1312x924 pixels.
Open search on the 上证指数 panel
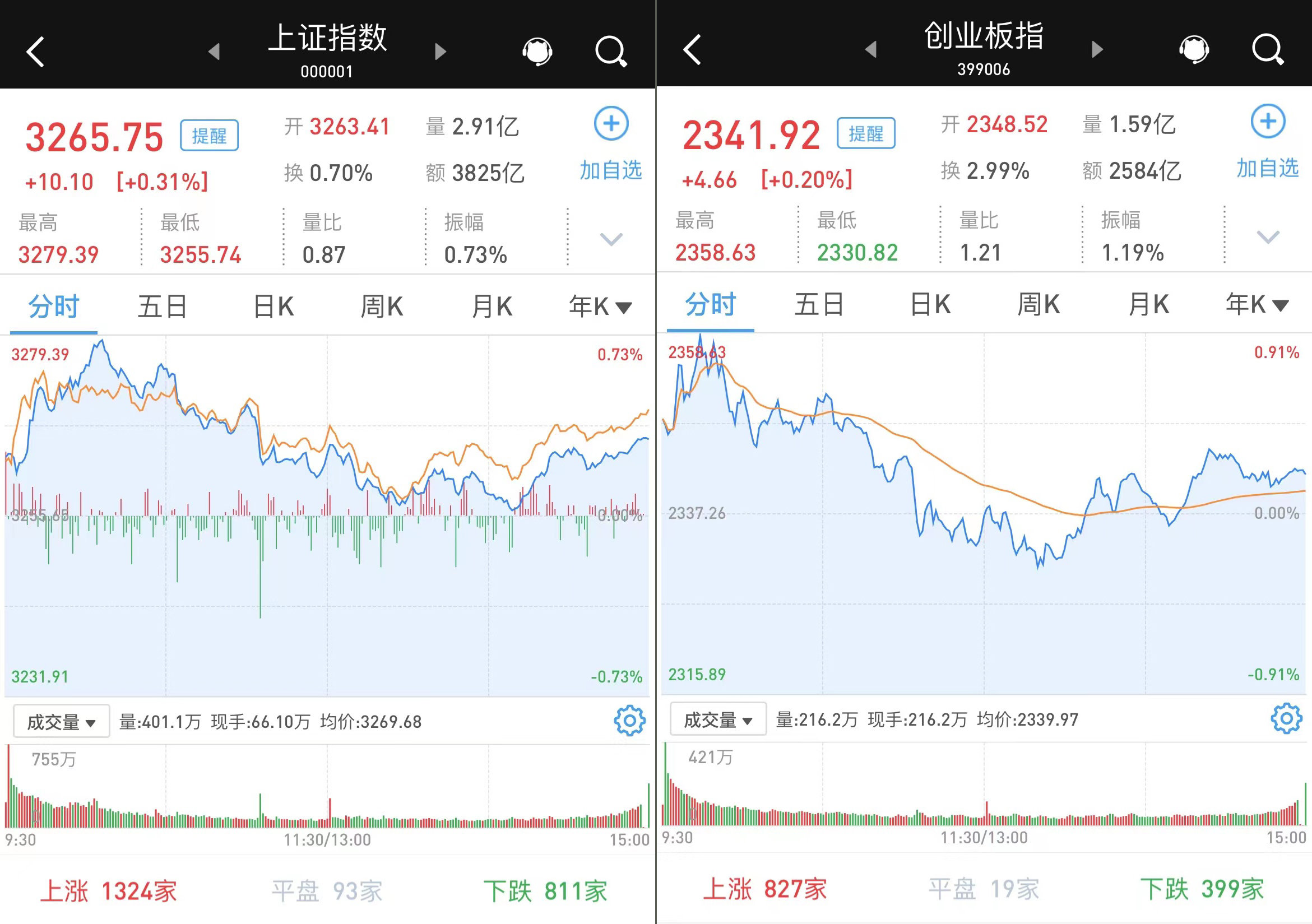coord(611,52)
